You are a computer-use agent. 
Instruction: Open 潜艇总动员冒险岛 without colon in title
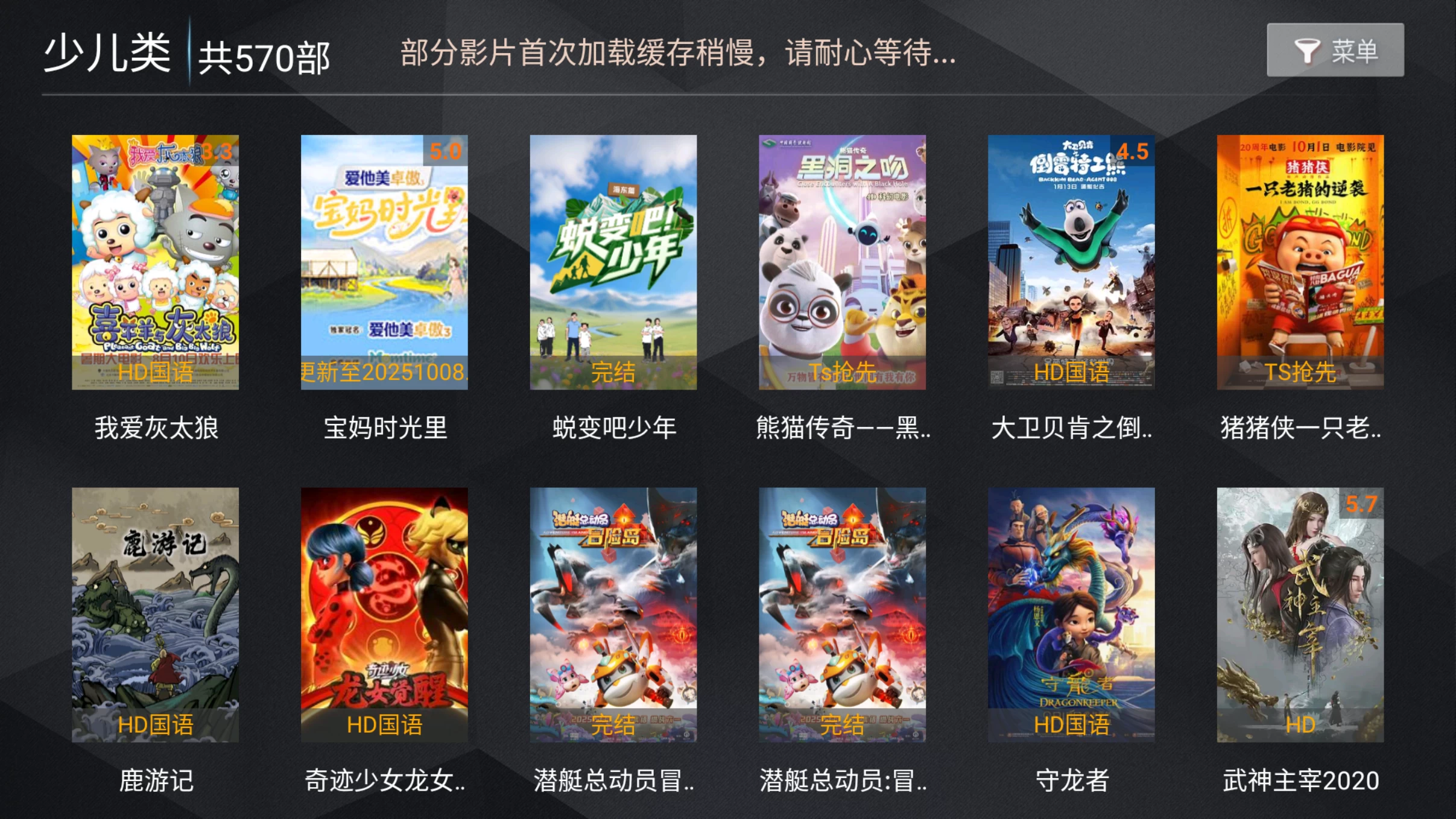(x=613, y=615)
